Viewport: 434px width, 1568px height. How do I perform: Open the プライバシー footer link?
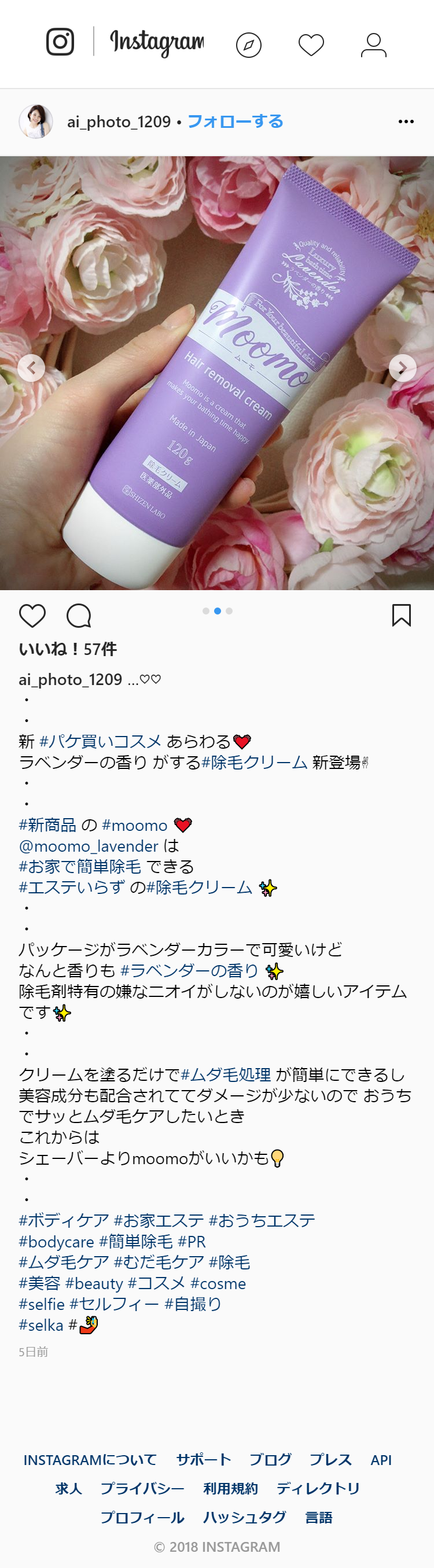[x=142, y=1488]
